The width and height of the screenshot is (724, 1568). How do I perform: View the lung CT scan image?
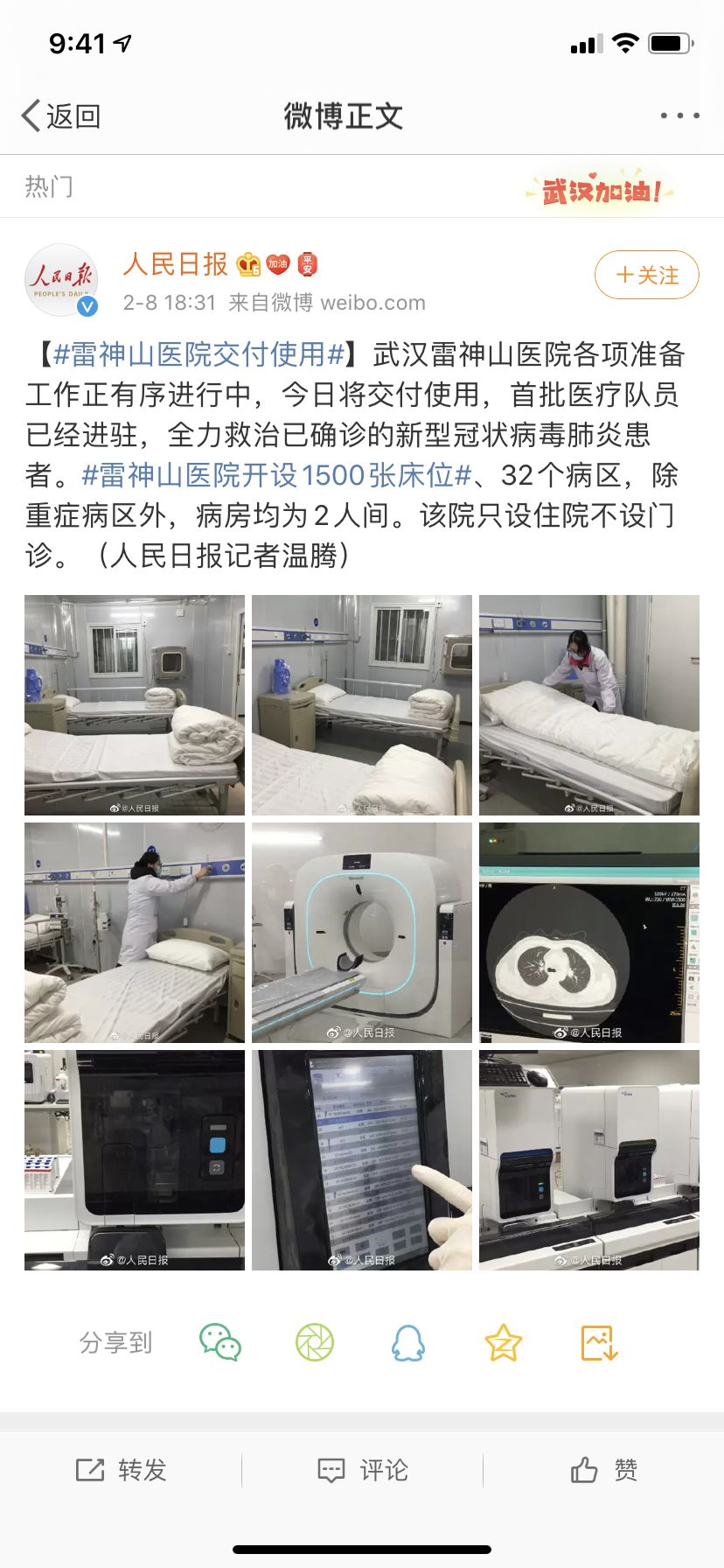[x=588, y=932]
